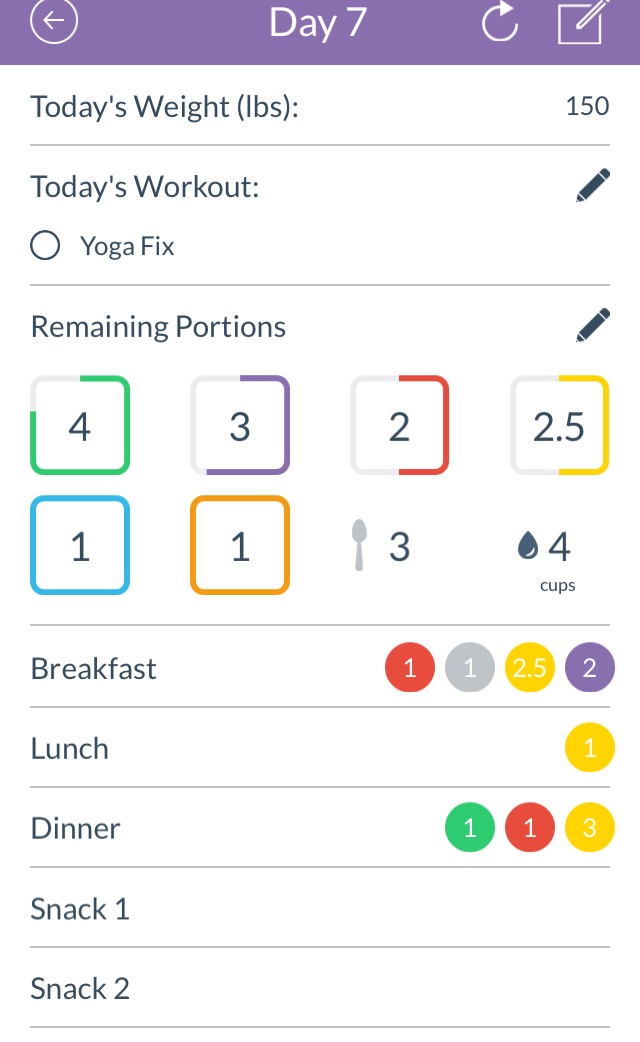Image resolution: width=640 pixels, height=1042 pixels.
Task: Edit today's workout with the pencil
Action: pos(593,185)
